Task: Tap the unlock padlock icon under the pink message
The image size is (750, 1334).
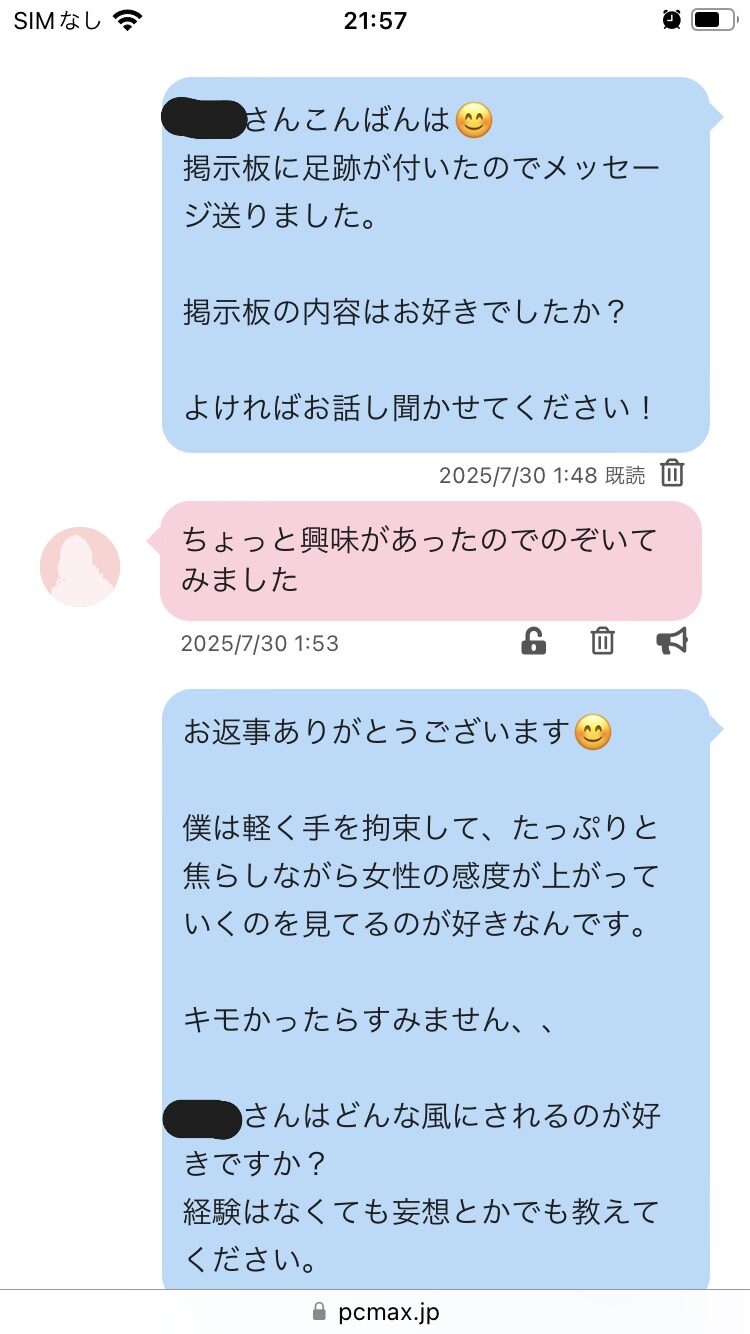Action: (x=534, y=641)
